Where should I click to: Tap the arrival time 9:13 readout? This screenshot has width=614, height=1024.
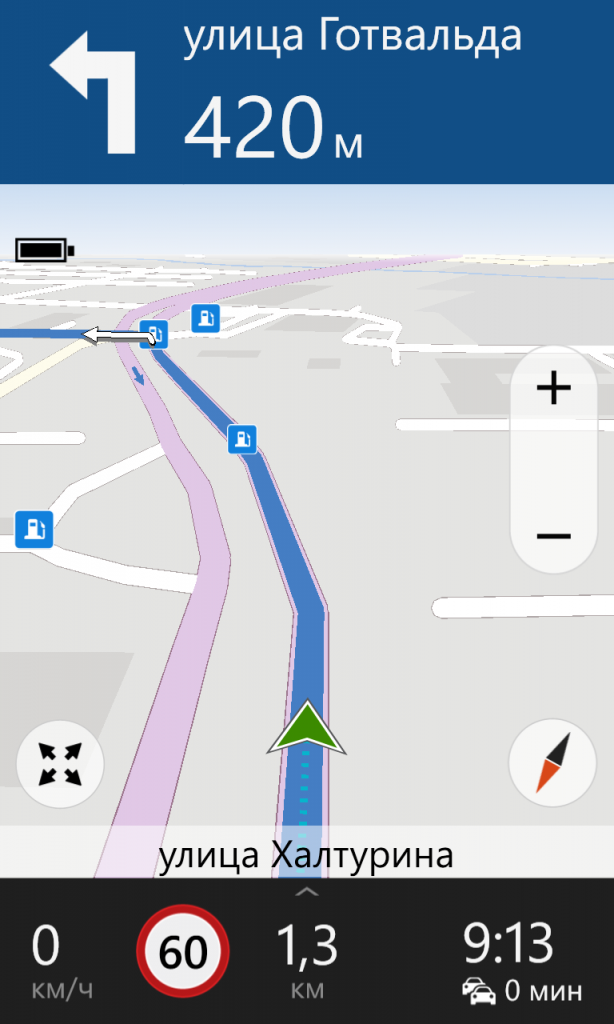508,944
